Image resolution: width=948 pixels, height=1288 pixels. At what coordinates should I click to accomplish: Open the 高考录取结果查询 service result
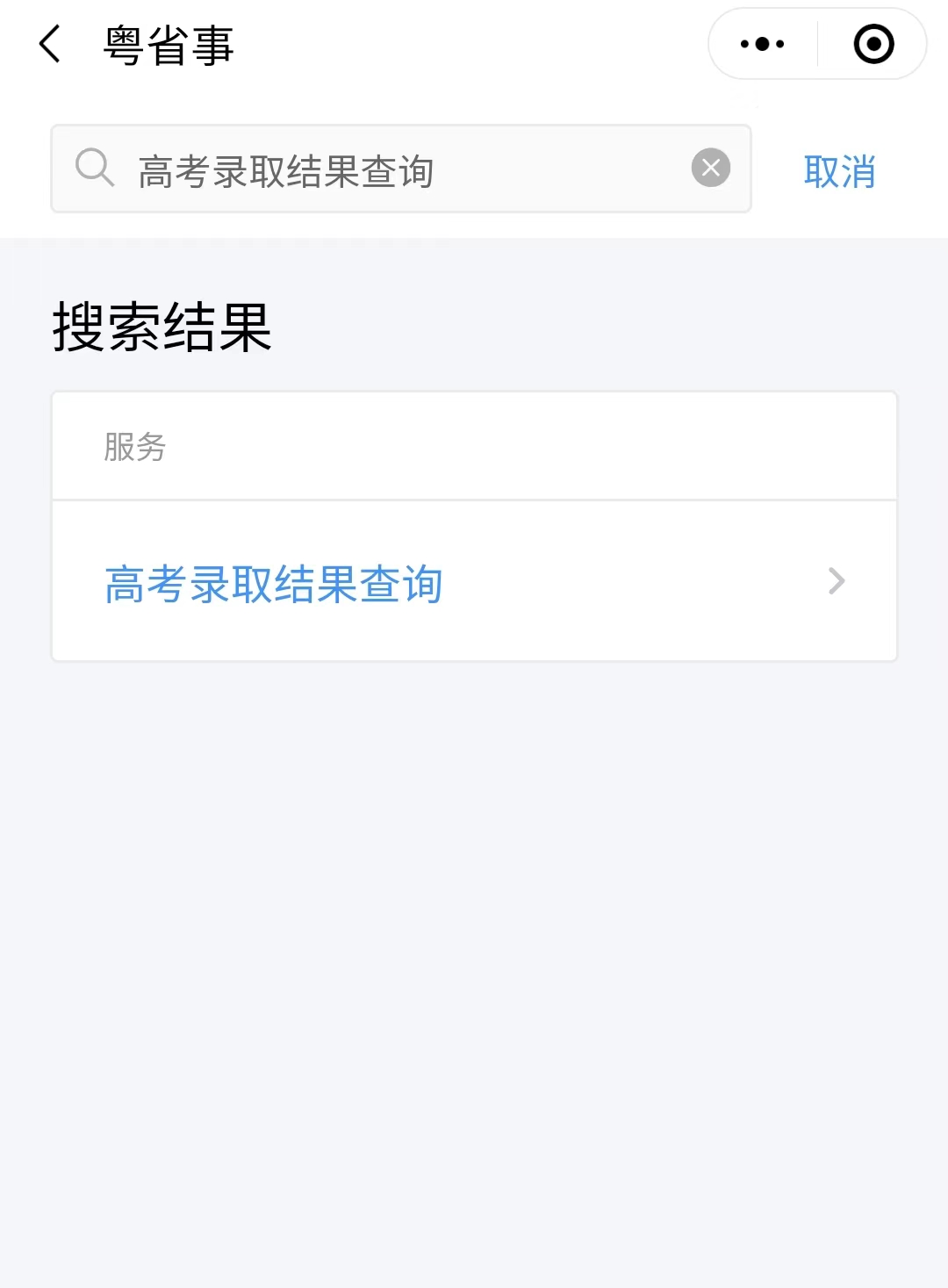(x=474, y=583)
